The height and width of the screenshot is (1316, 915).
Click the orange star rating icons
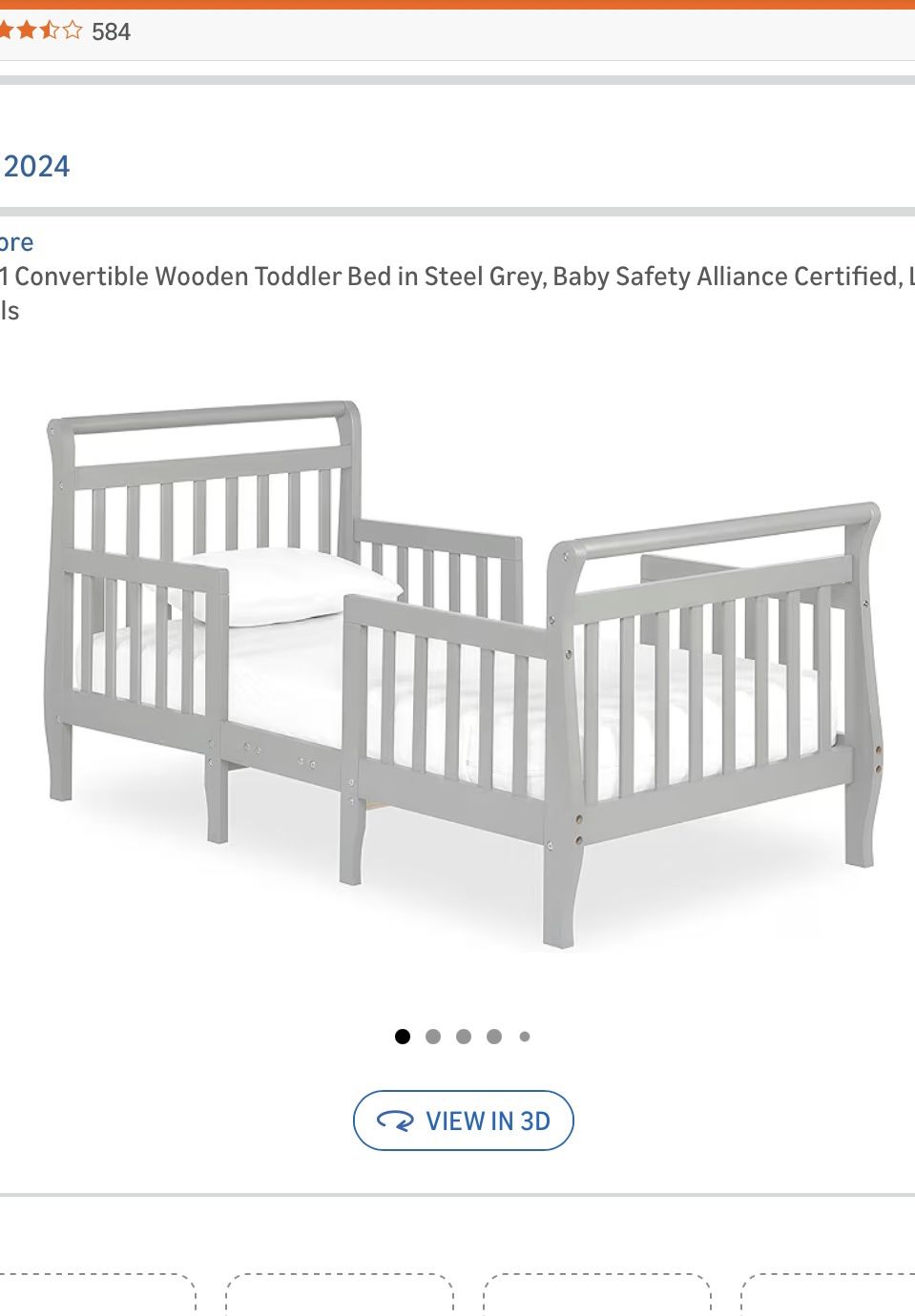pos(38,31)
